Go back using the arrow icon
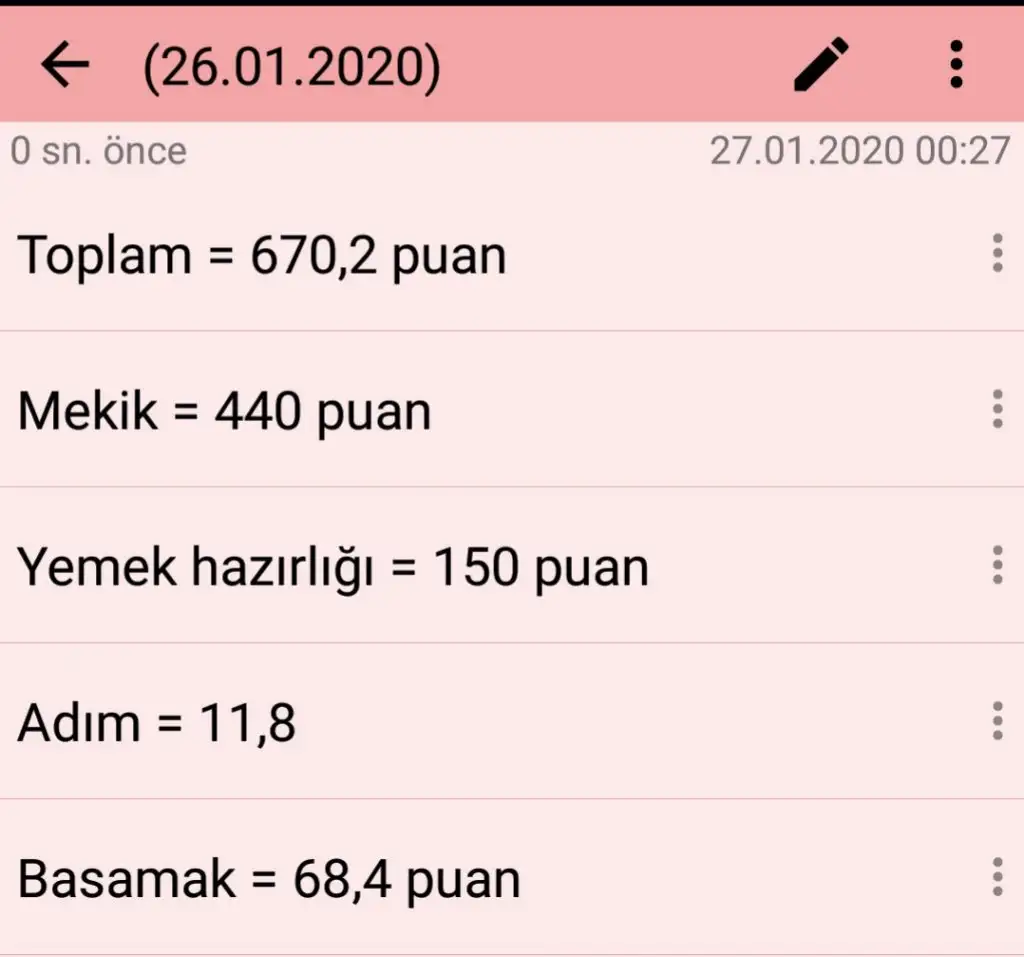The image size is (1024, 957). coord(65,66)
